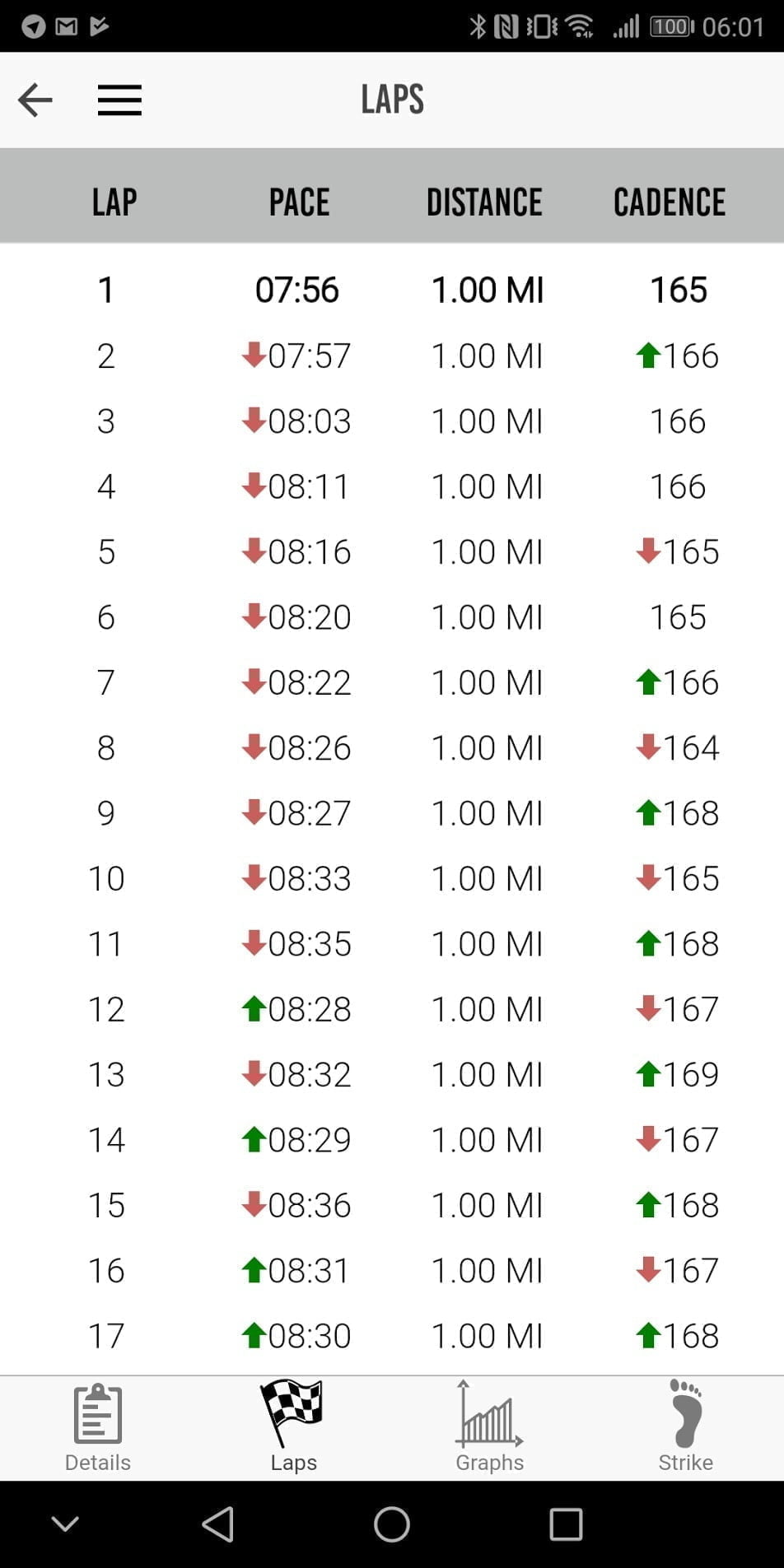Go back using the top-left arrow
Viewport: 784px width, 1568px height.
pos(35,100)
